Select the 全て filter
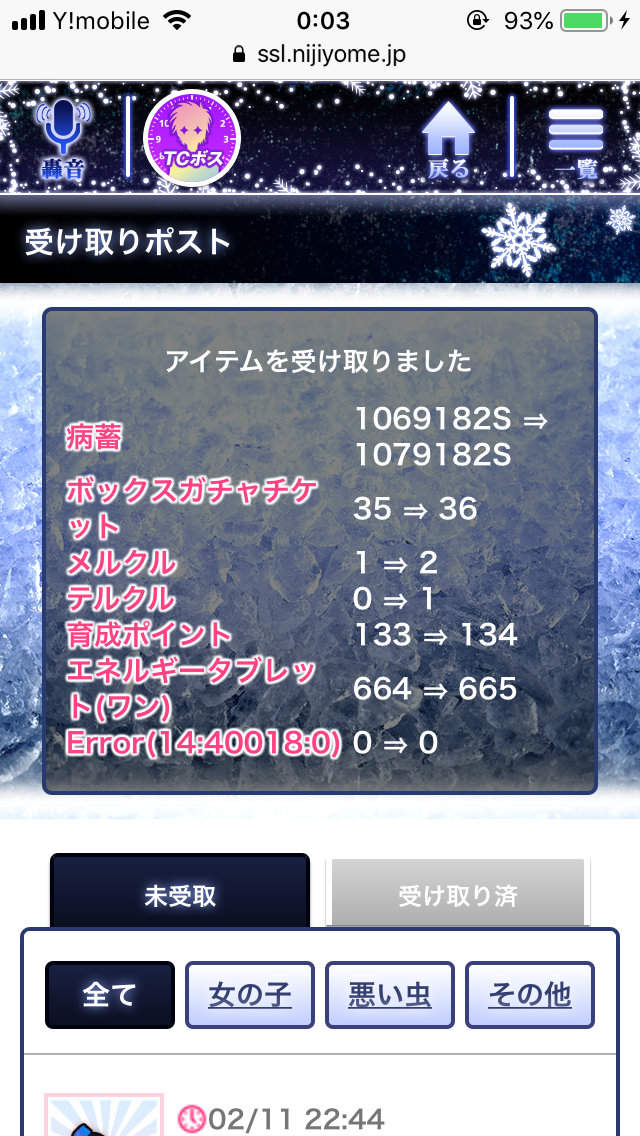 coord(110,994)
